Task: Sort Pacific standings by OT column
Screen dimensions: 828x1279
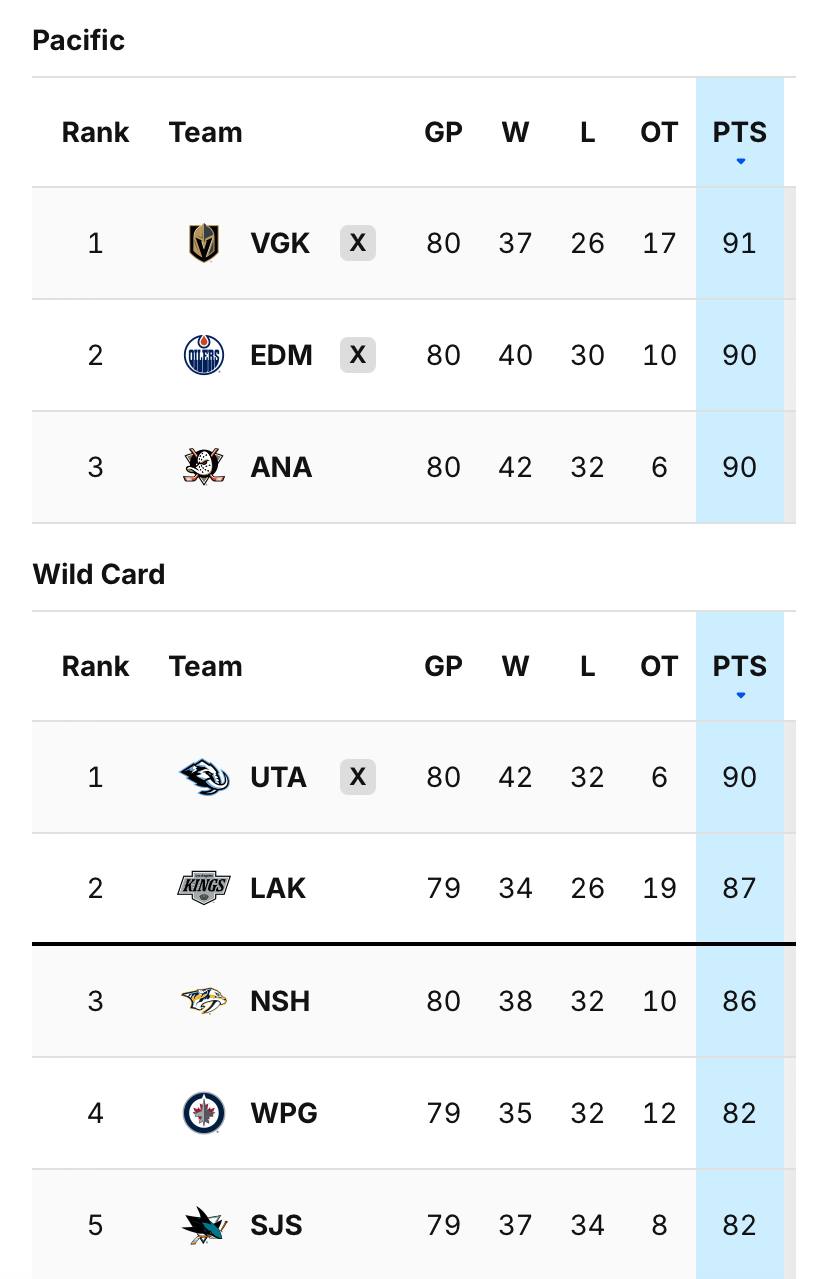Action: [659, 132]
